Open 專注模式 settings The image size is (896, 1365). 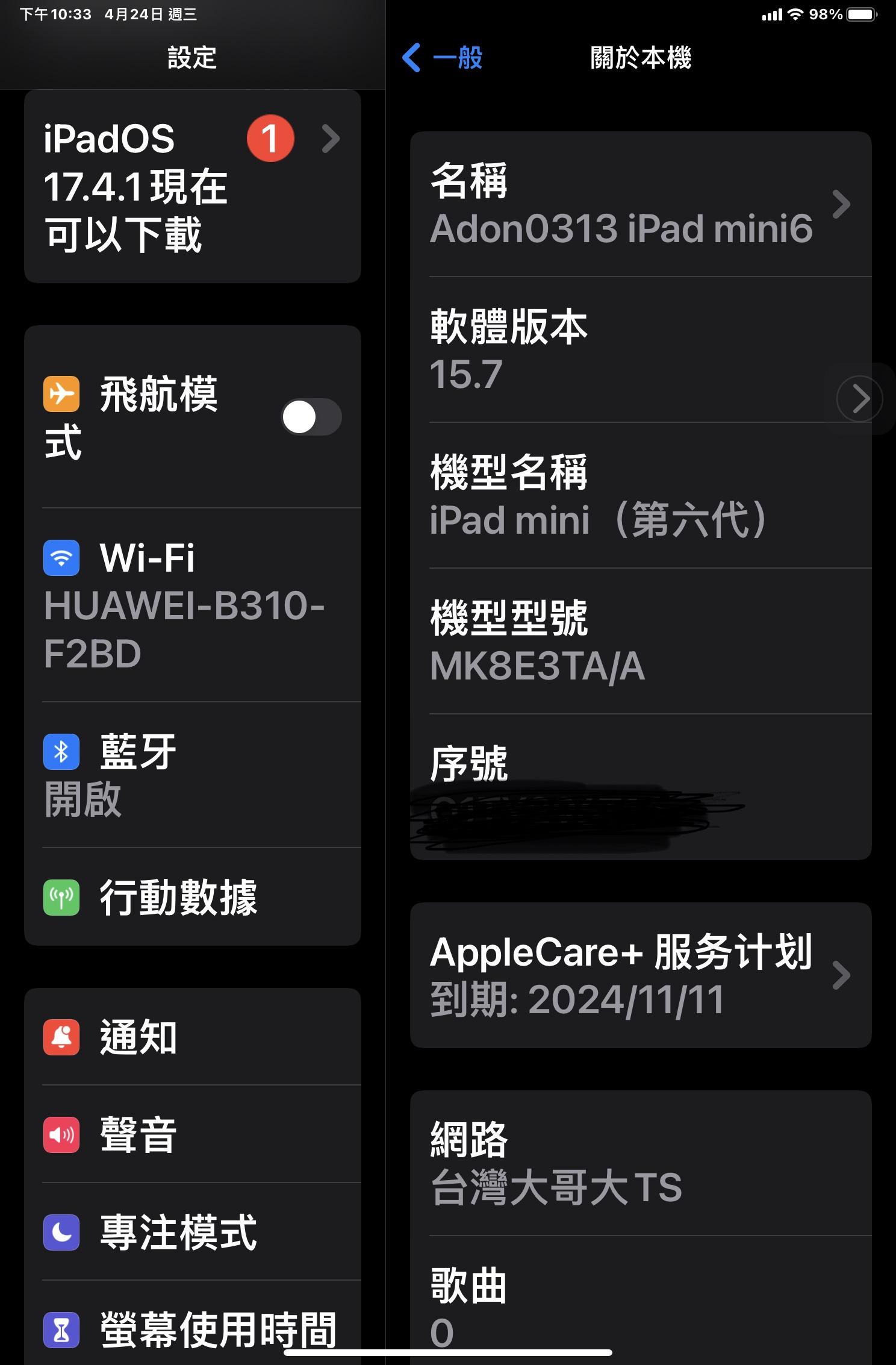click(x=193, y=1232)
